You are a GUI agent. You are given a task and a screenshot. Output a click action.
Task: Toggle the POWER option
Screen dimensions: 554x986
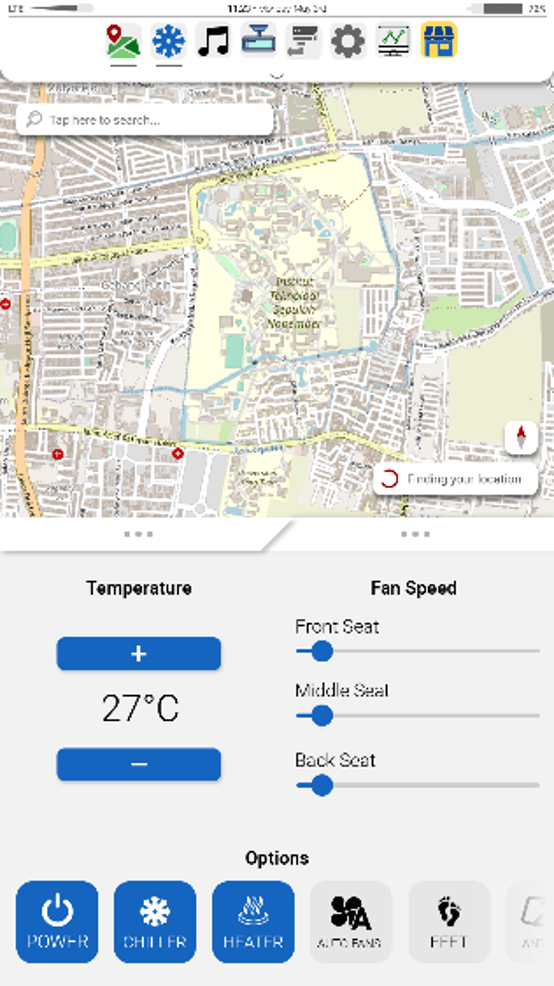pos(57,922)
